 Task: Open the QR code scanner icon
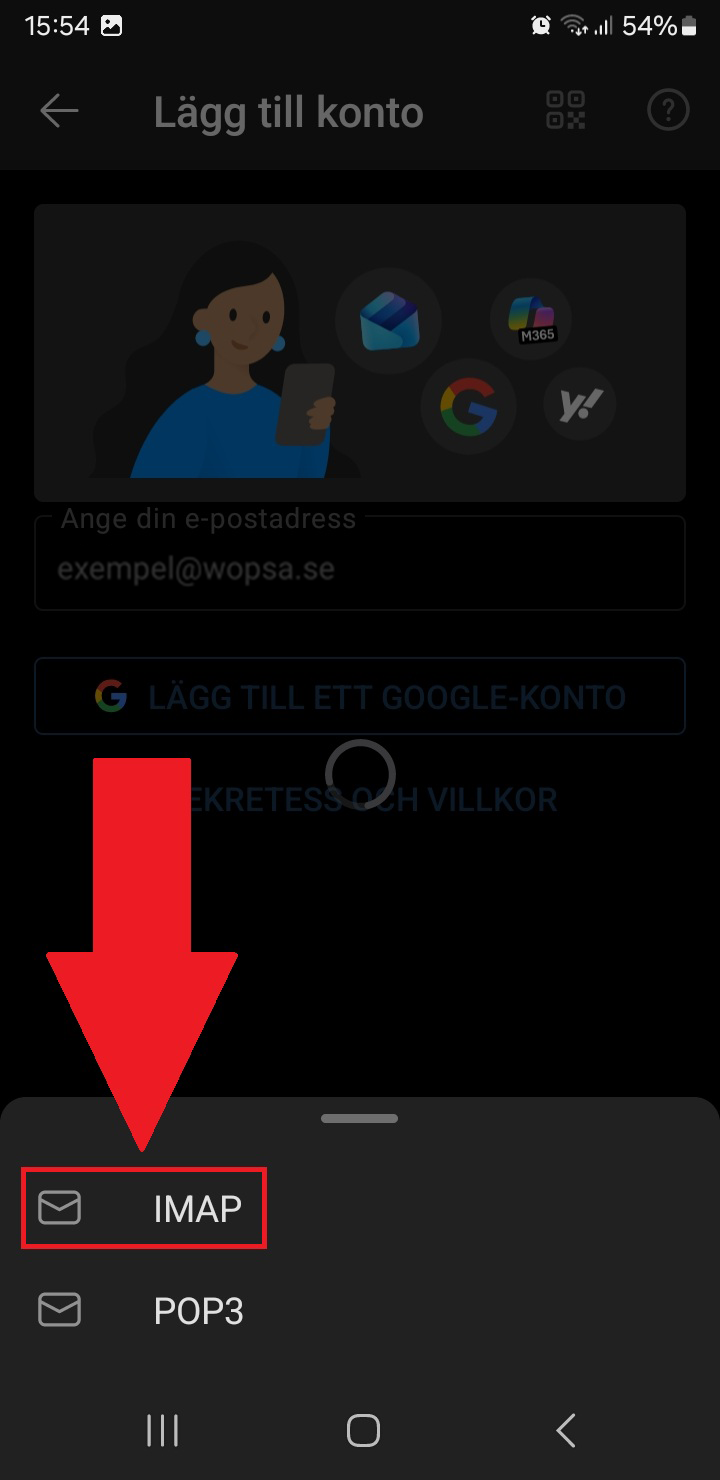[x=566, y=111]
